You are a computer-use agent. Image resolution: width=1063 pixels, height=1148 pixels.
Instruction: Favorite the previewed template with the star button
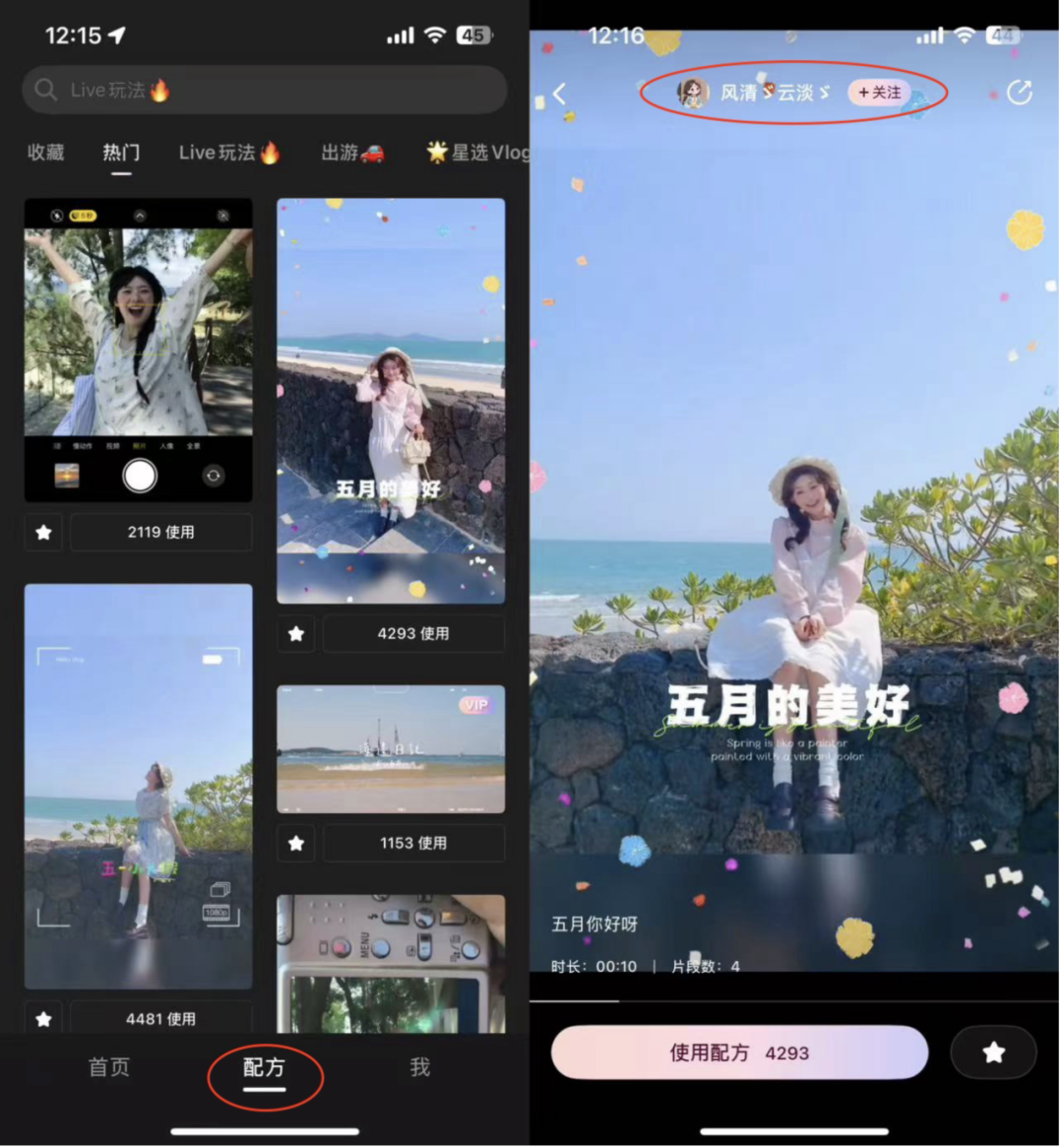tap(993, 1052)
